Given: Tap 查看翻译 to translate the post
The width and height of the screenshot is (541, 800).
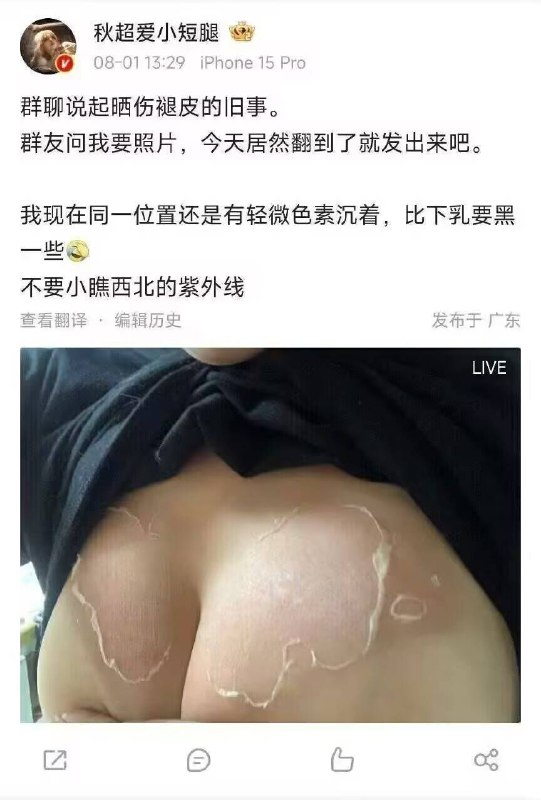Looking at the screenshot, I should coord(54,320).
